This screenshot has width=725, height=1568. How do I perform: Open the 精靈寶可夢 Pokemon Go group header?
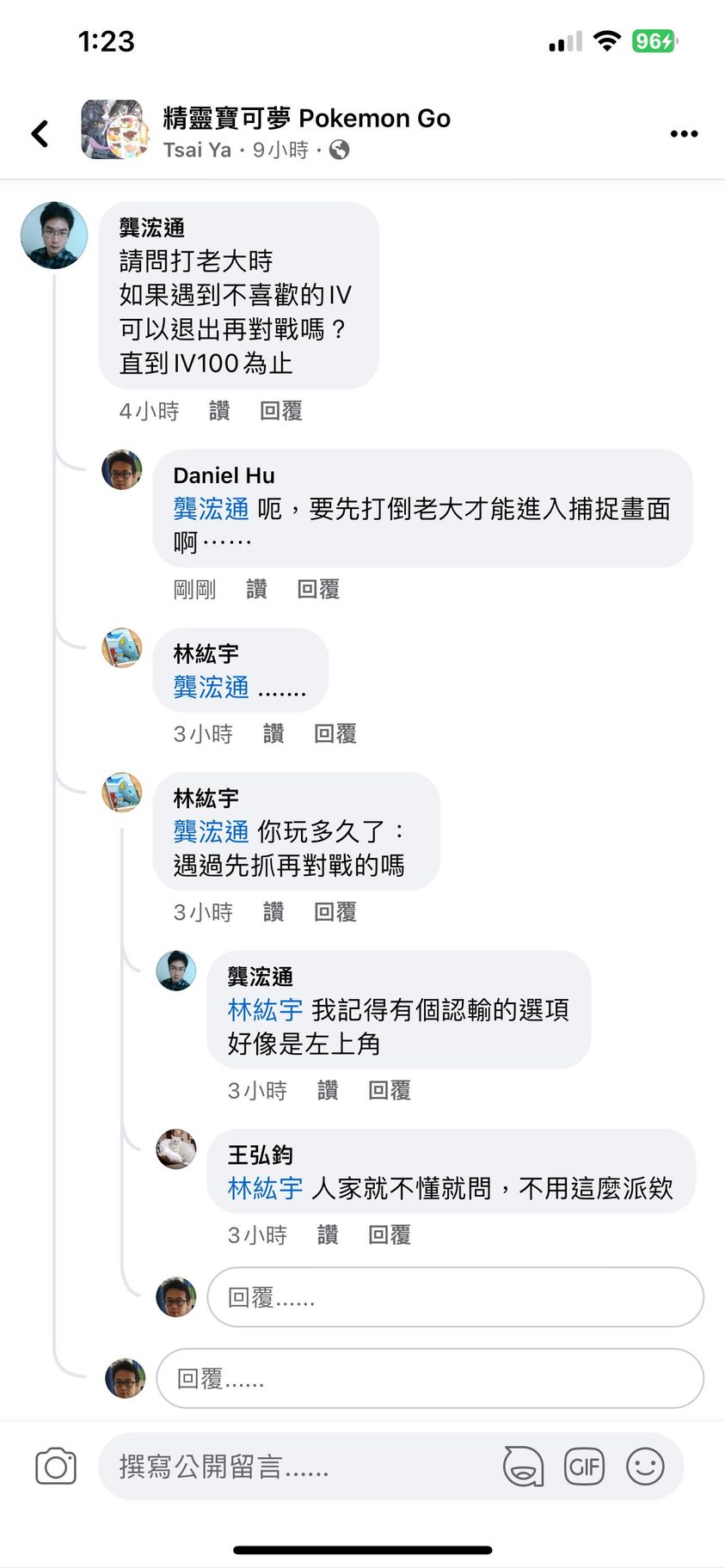[306, 118]
